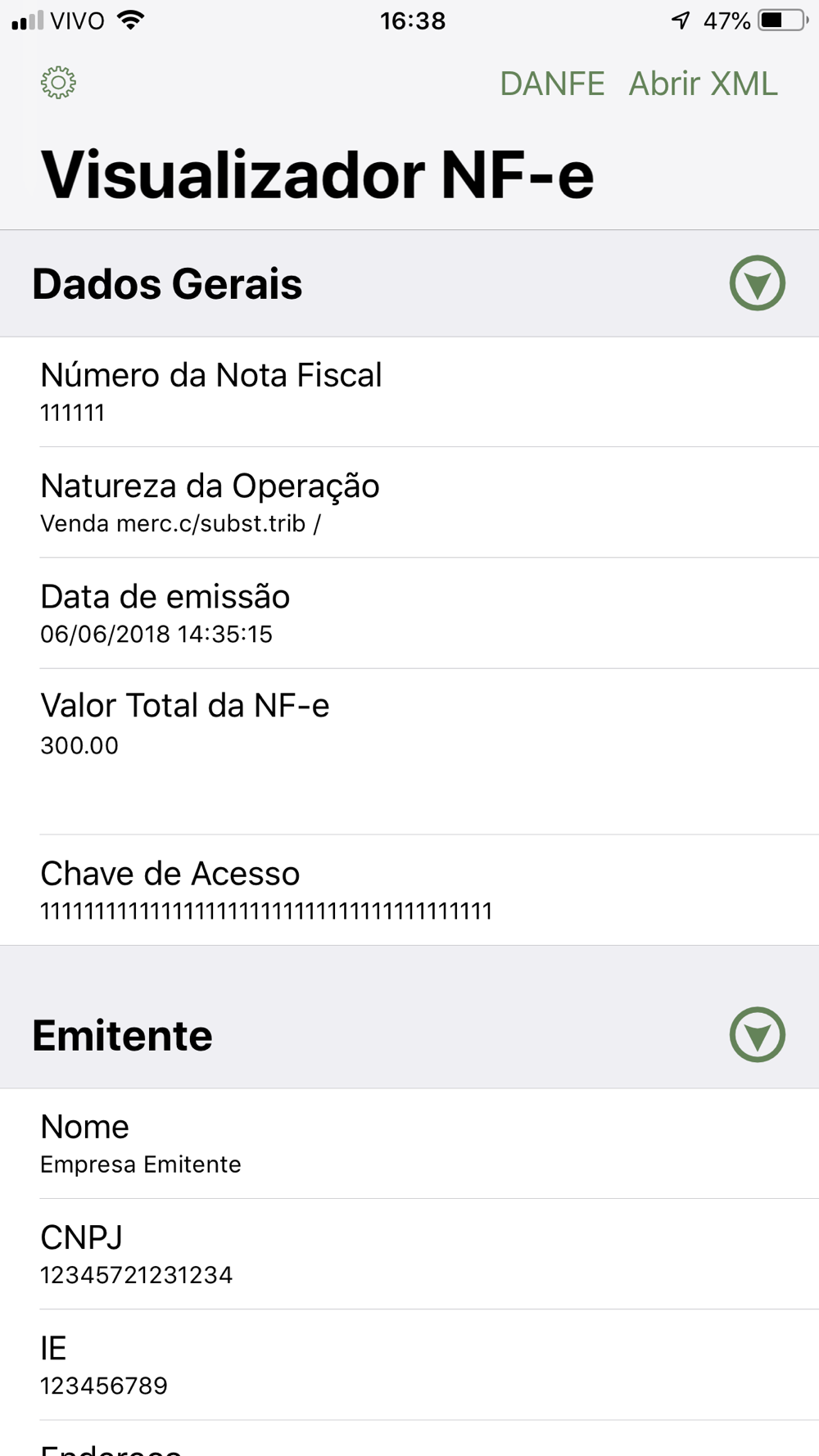Tap Abrir XML to load a file
This screenshot has height=1456, width=819.
pyautogui.click(x=703, y=84)
